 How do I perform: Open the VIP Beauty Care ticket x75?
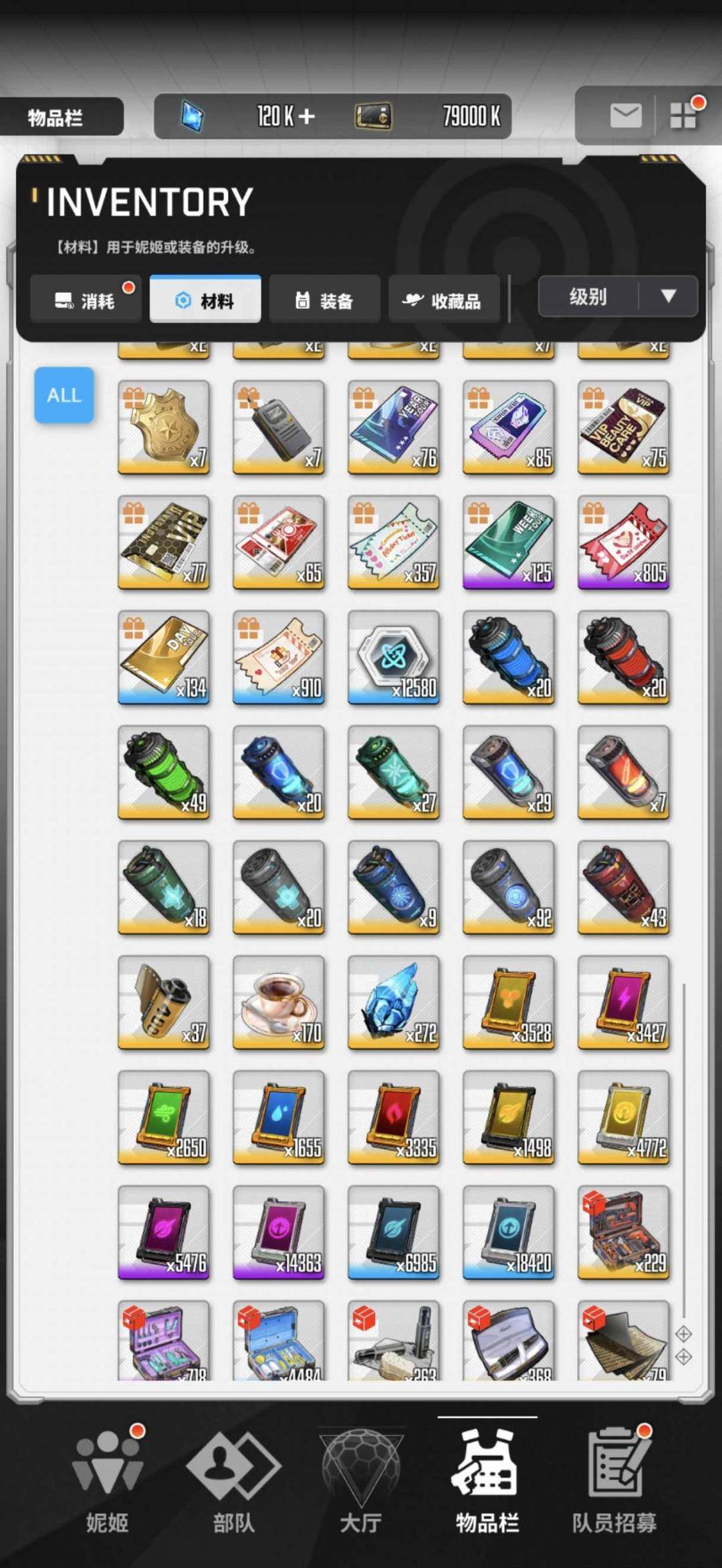click(623, 427)
